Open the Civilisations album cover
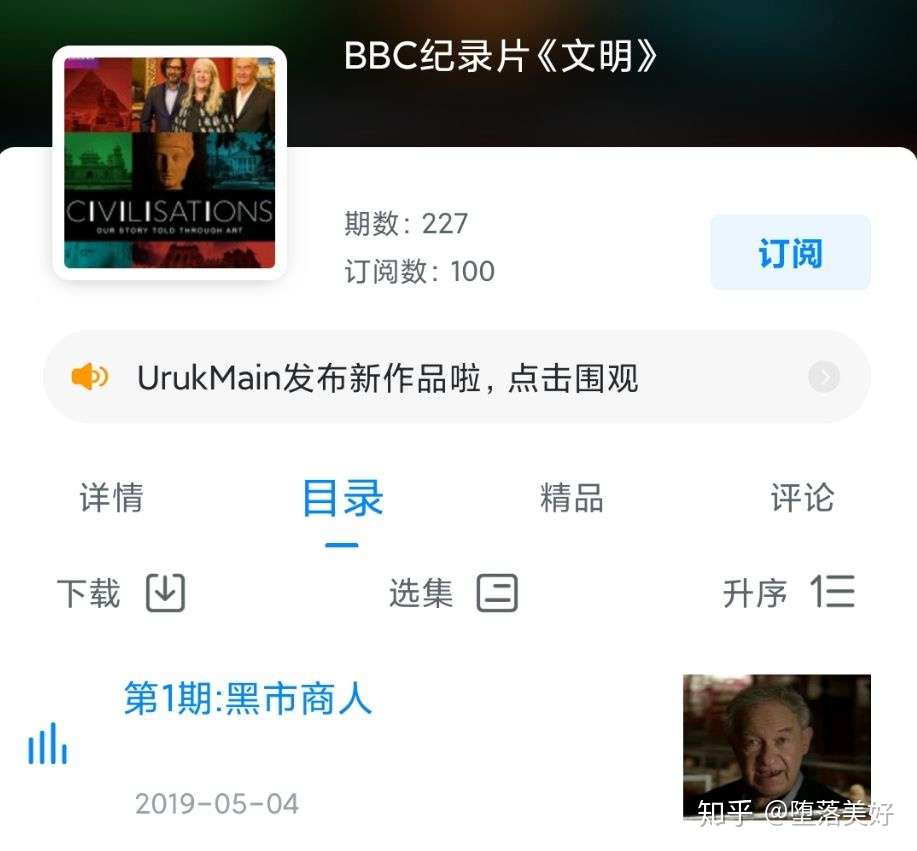 (x=169, y=163)
